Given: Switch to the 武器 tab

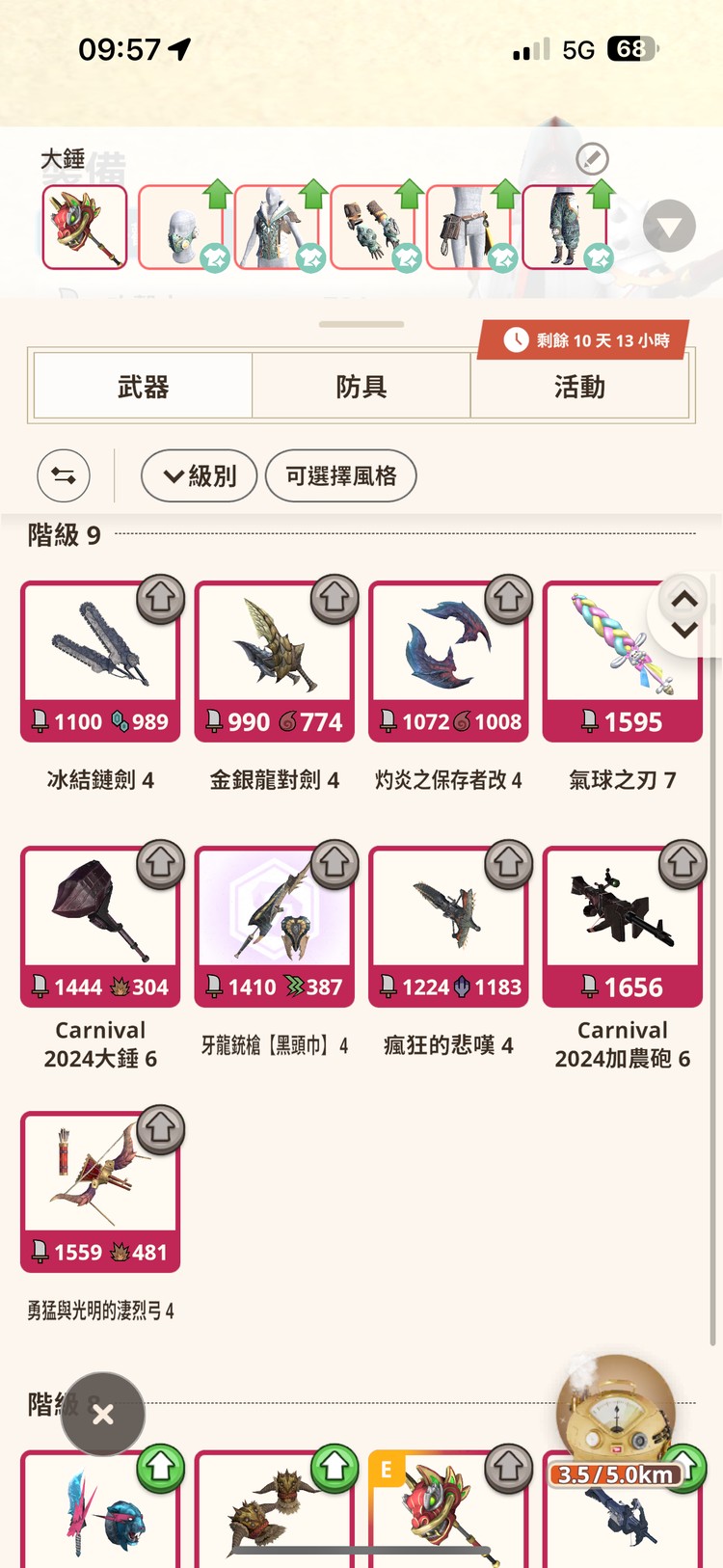Looking at the screenshot, I should 143,387.
